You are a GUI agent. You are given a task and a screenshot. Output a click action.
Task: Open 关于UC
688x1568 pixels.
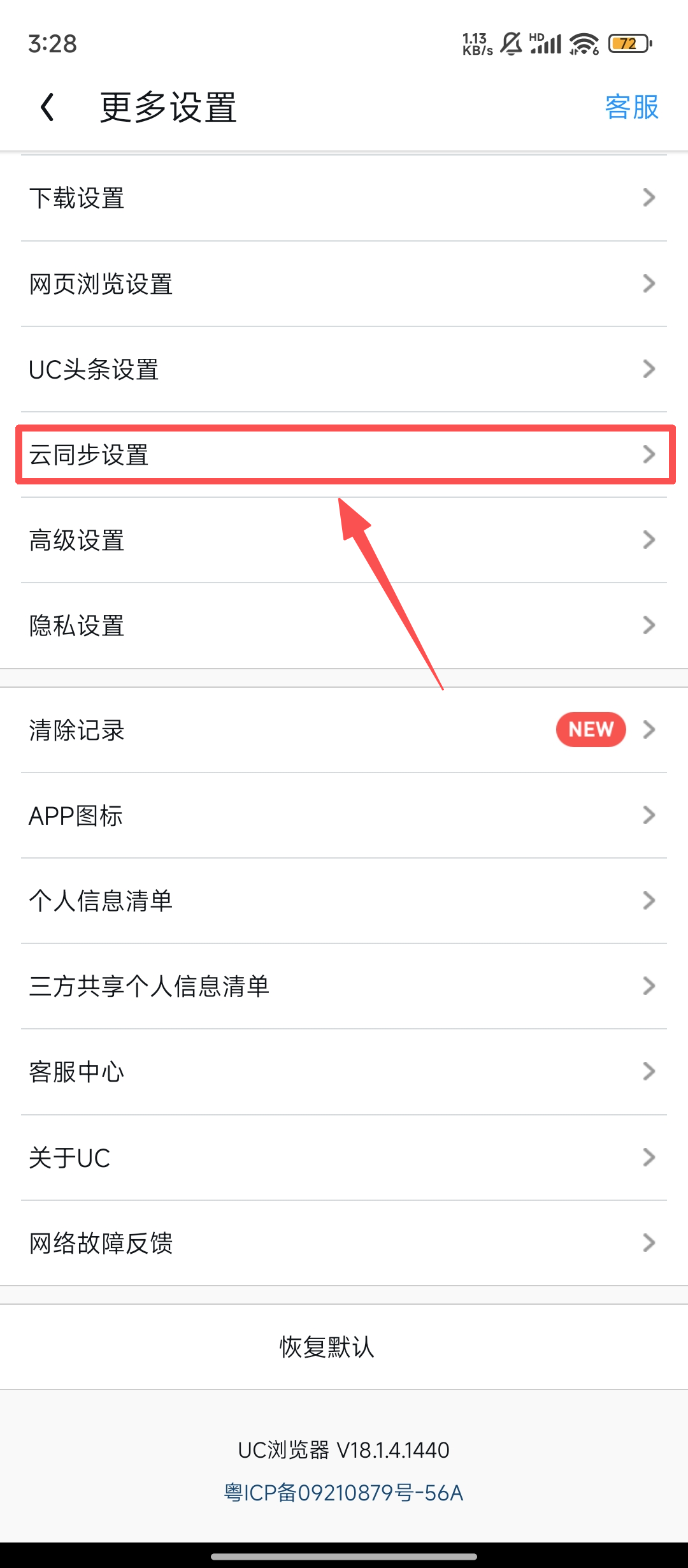344,1158
